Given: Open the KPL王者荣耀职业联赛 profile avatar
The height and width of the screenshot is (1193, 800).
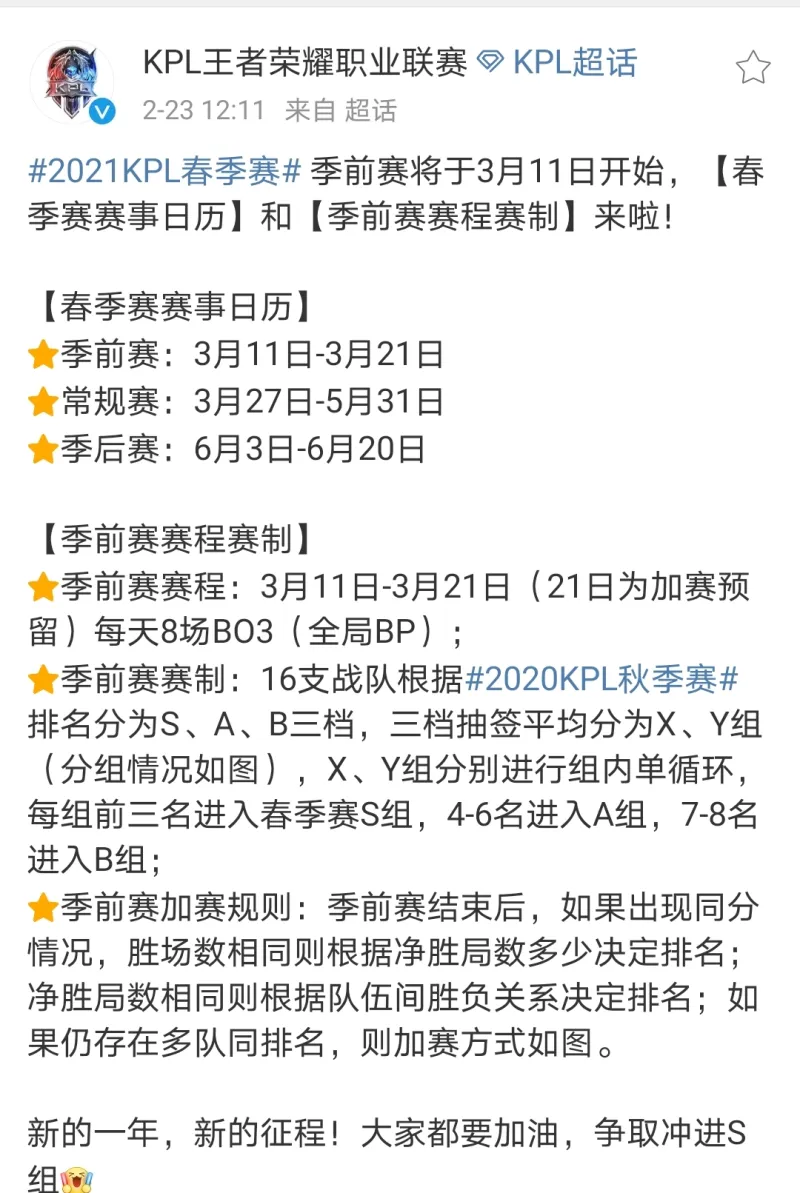Looking at the screenshot, I should click(x=72, y=83).
